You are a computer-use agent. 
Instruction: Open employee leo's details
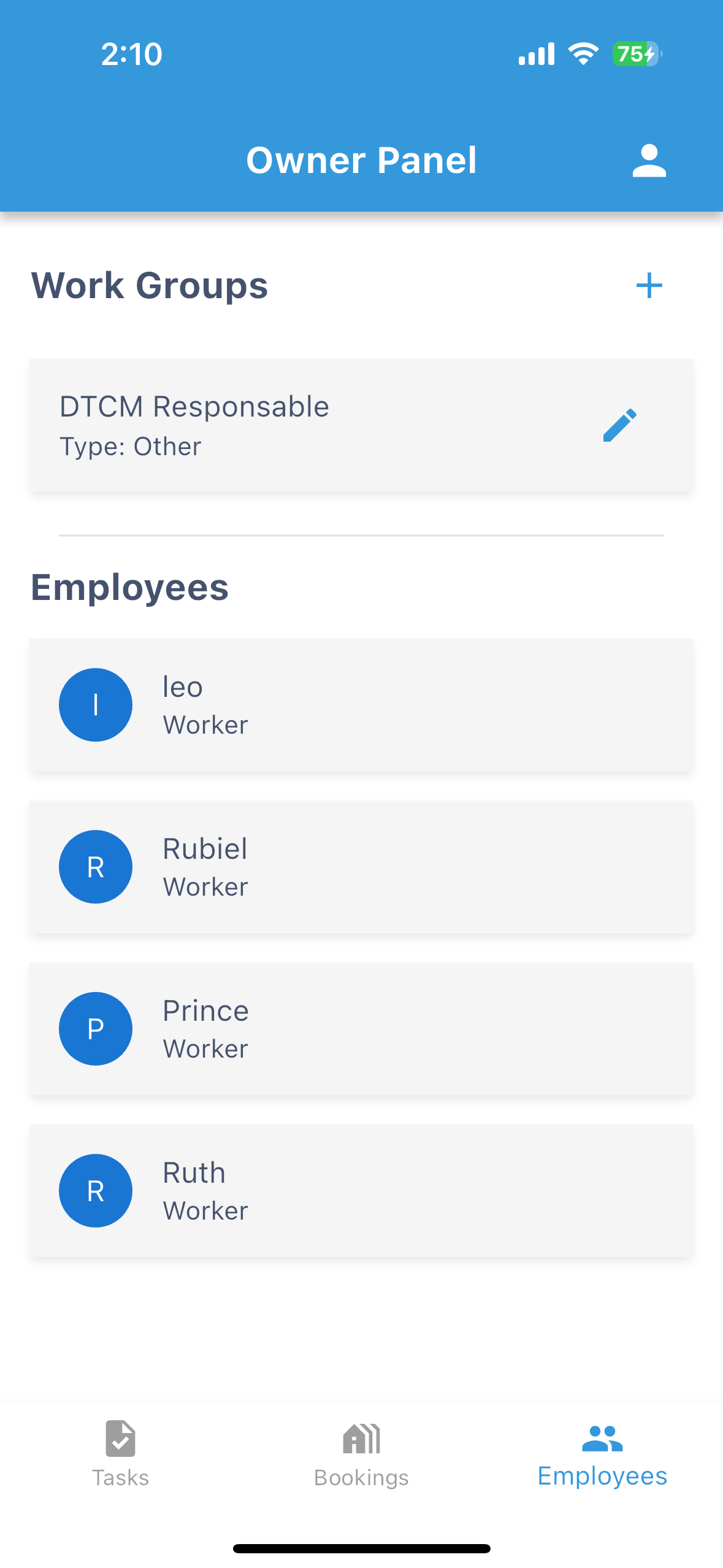pos(361,705)
